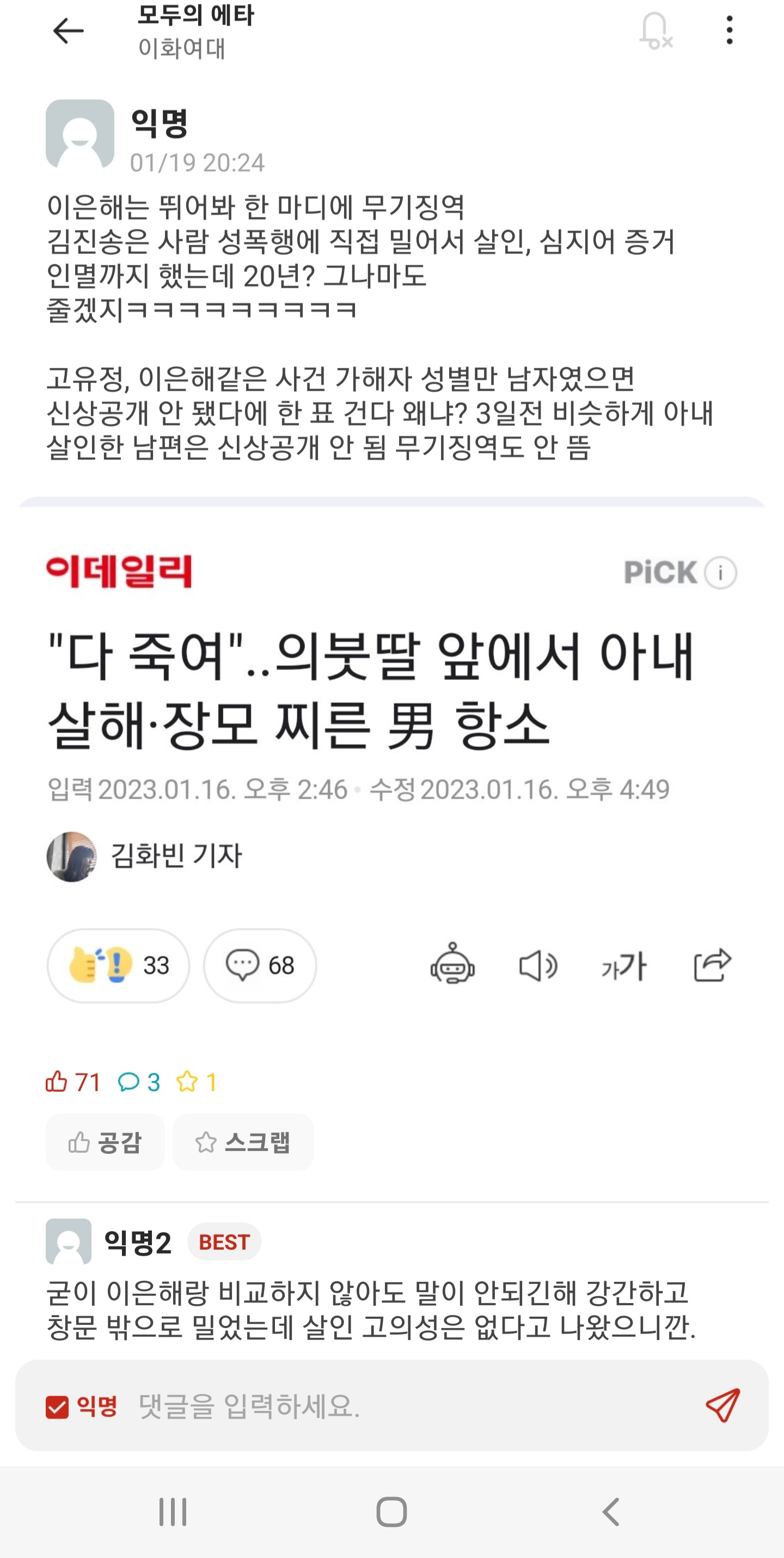This screenshot has height=1558, width=784.
Task: Toggle the post notification bell
Action: point(656,31)
